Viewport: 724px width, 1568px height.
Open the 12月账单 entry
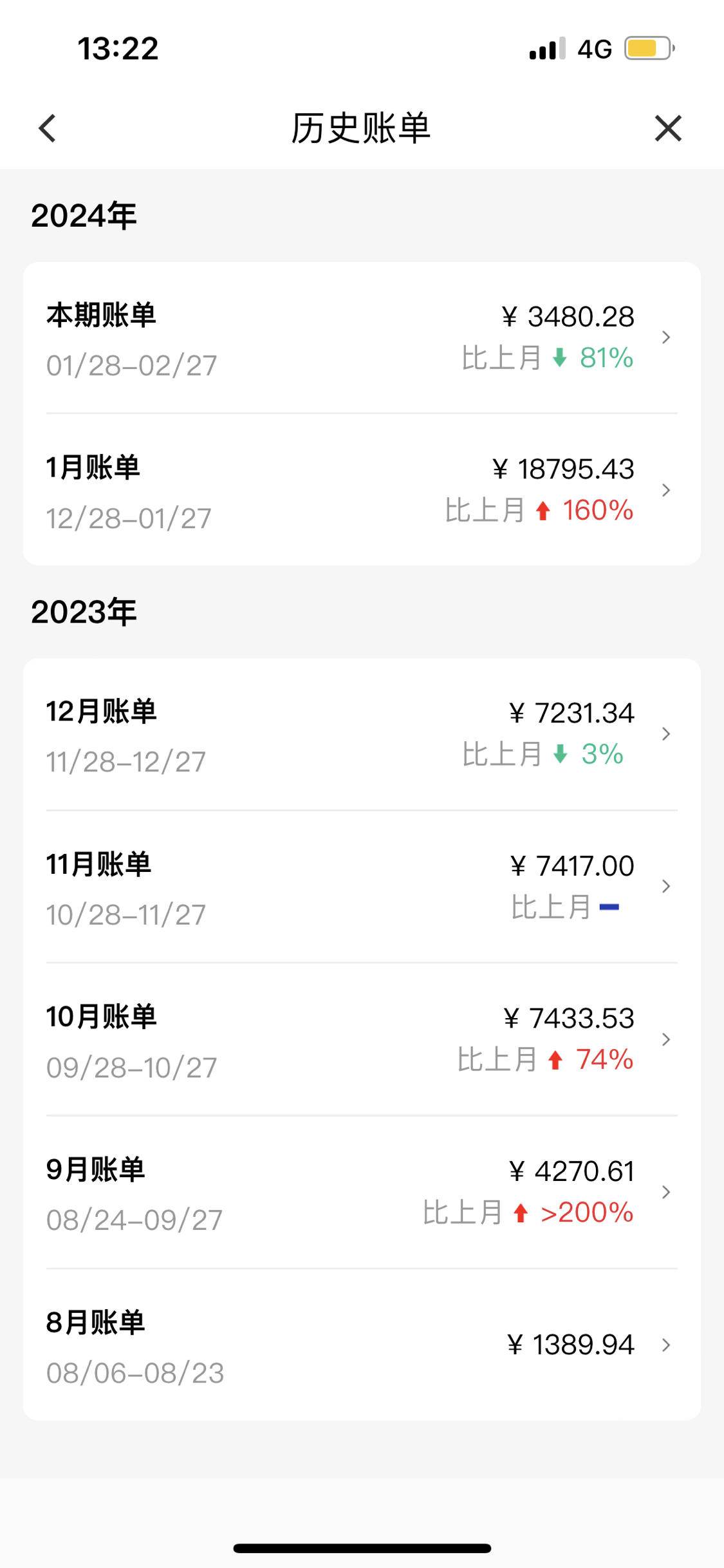(362, 734)
